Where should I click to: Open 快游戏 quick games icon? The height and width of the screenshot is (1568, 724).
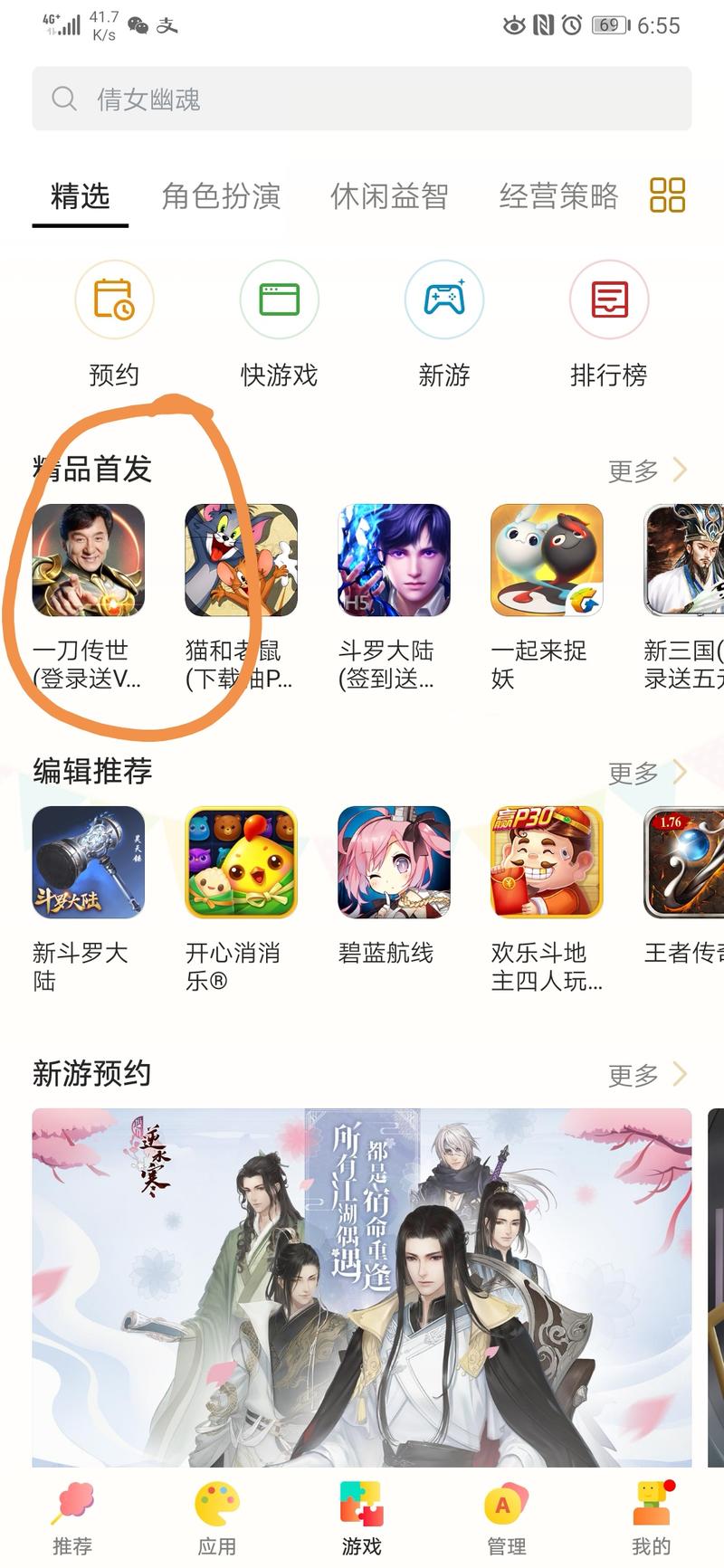click(279, 299)
